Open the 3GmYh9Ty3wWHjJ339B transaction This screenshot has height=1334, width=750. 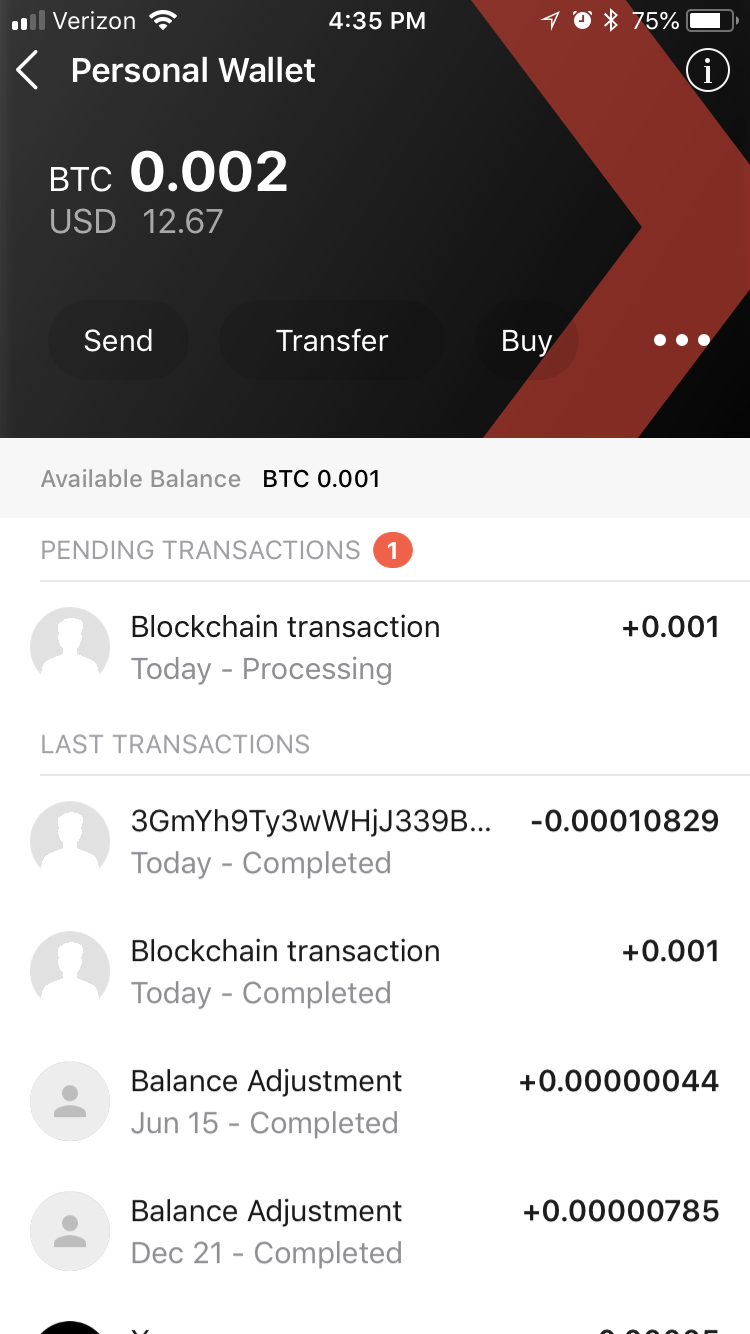pyautogui.click(x=375, y=841)
